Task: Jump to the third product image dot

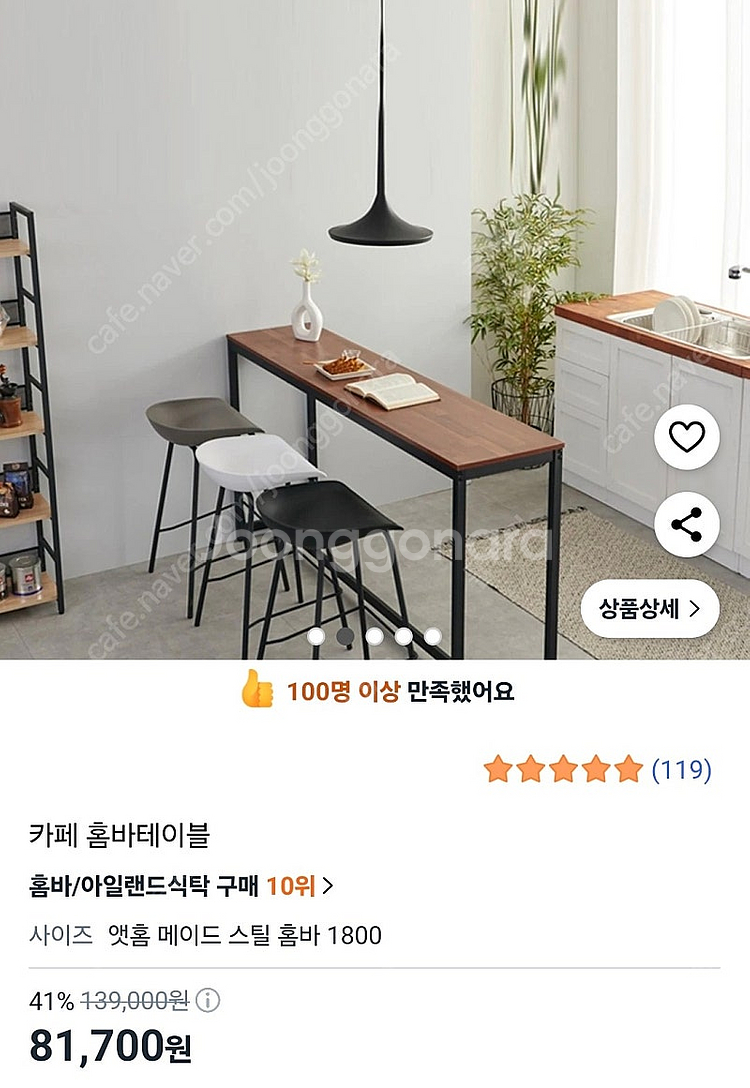Action: (374, 635)
